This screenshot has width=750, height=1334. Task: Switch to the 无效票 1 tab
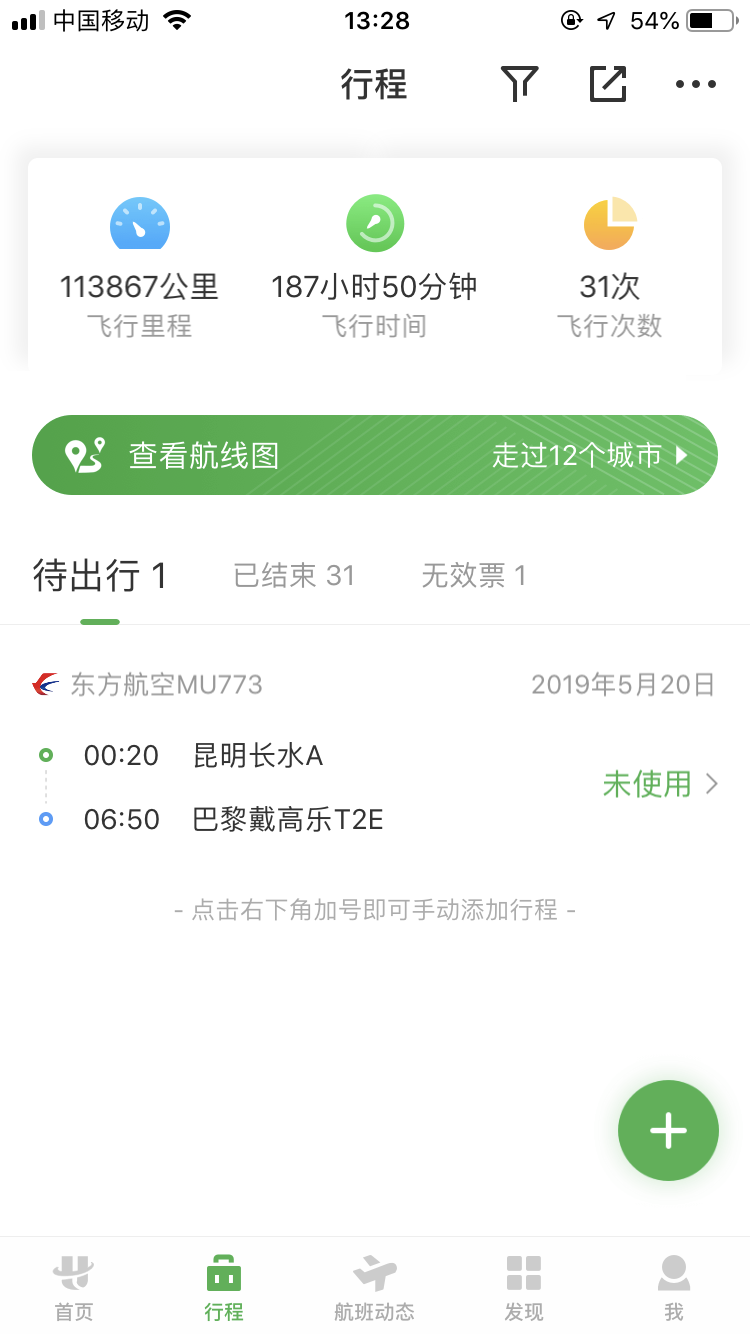tap(473, 575)
